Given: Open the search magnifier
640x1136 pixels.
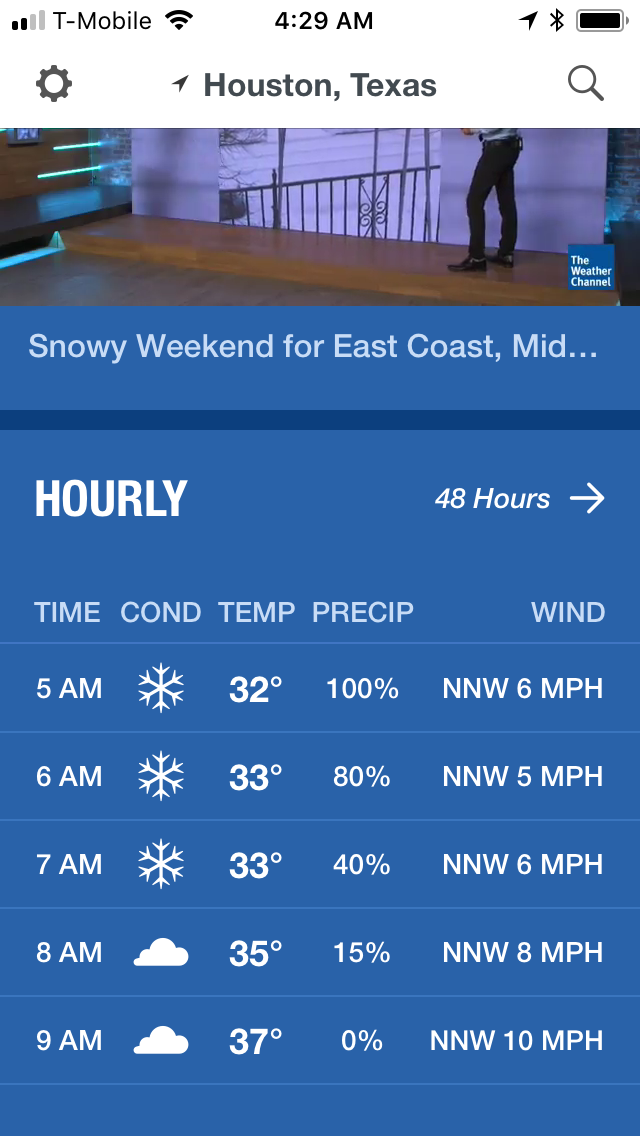Looking at the screenshot, I should (x=586, y=84).
